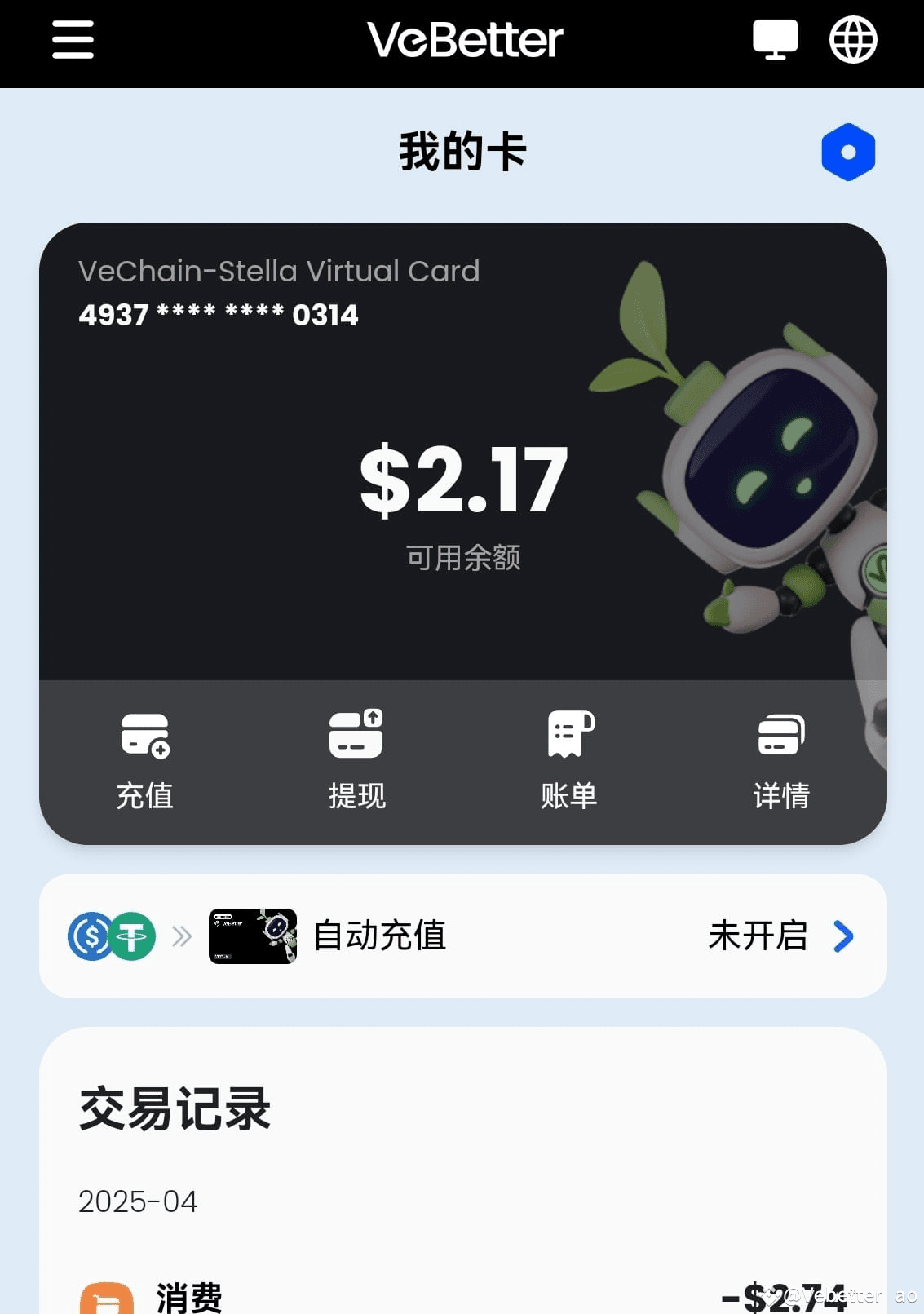View card 详情 via the card details icon
The height and width of the screenshot is (1314, 924).
tap(780, 759)
